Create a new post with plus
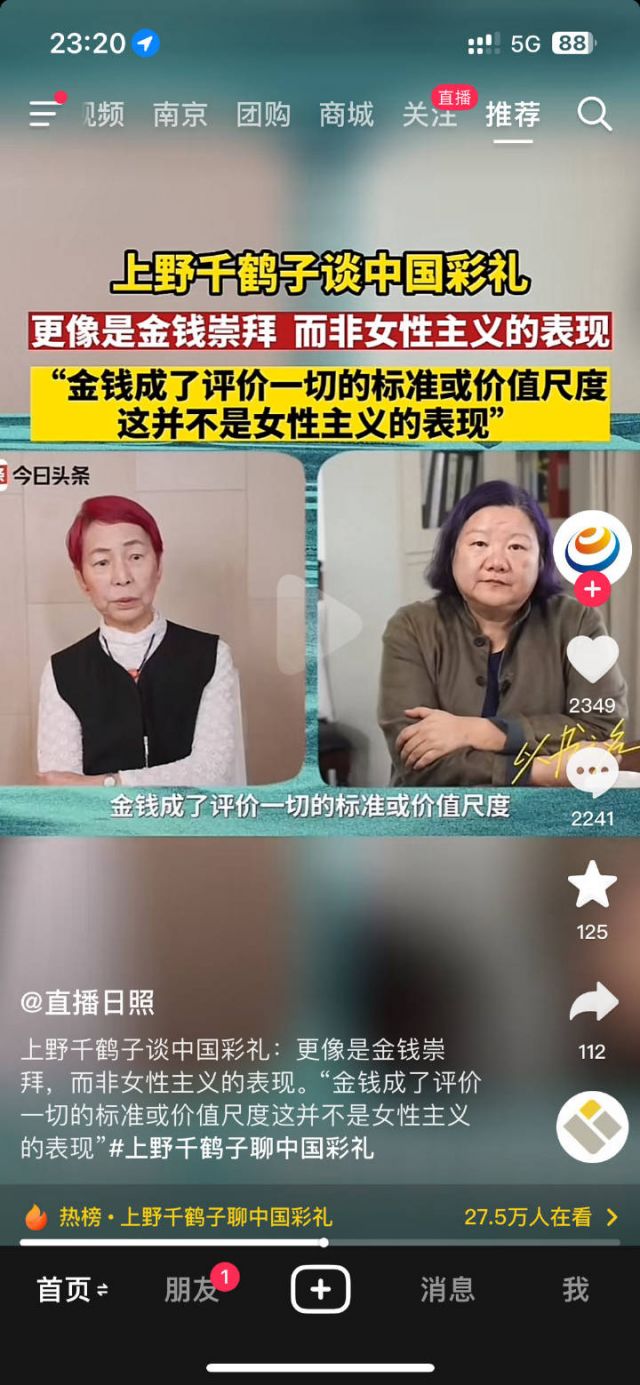The width and height of the screenshot is (640, 1385). tap(320, 1290)
